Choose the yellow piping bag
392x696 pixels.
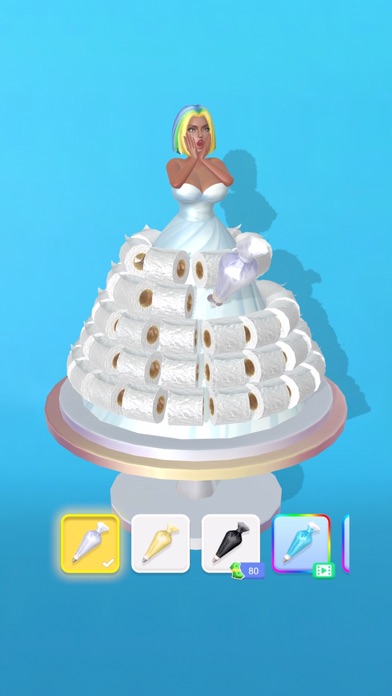click(161, 544)
